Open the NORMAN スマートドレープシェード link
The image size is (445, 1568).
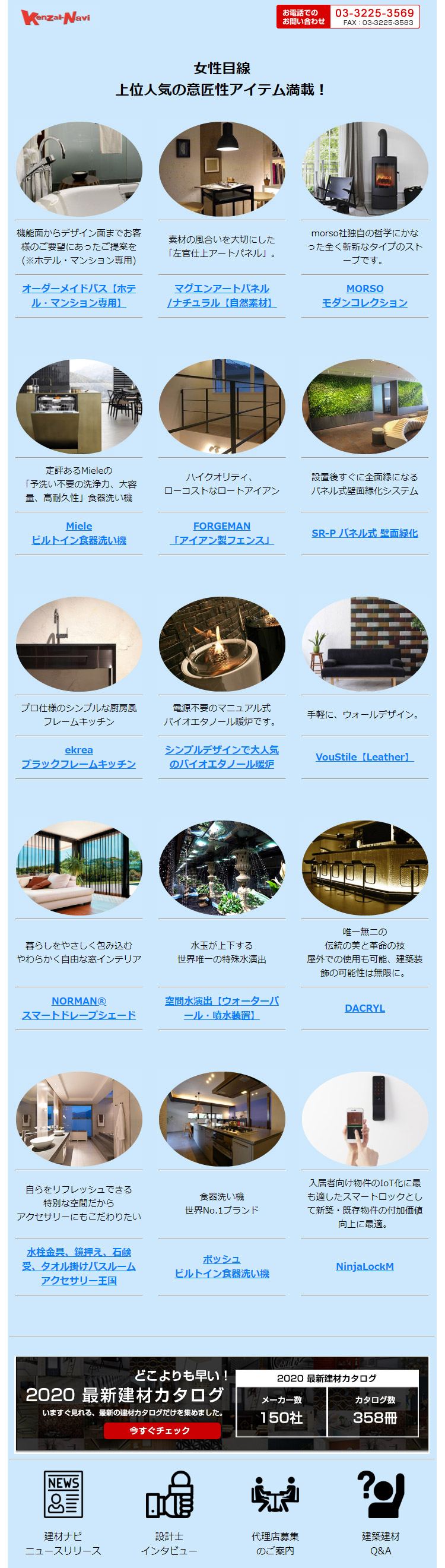click(x=79, y=1008)
